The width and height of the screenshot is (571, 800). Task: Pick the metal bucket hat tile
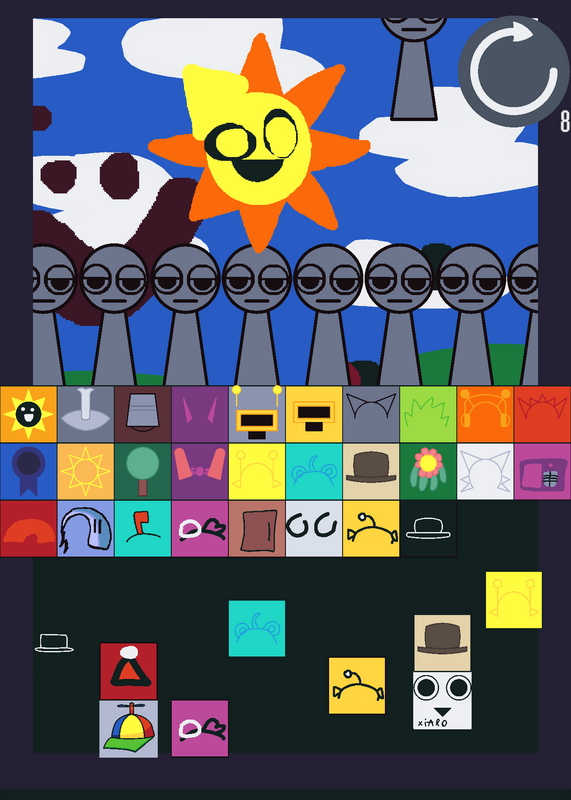pos(143,414)
